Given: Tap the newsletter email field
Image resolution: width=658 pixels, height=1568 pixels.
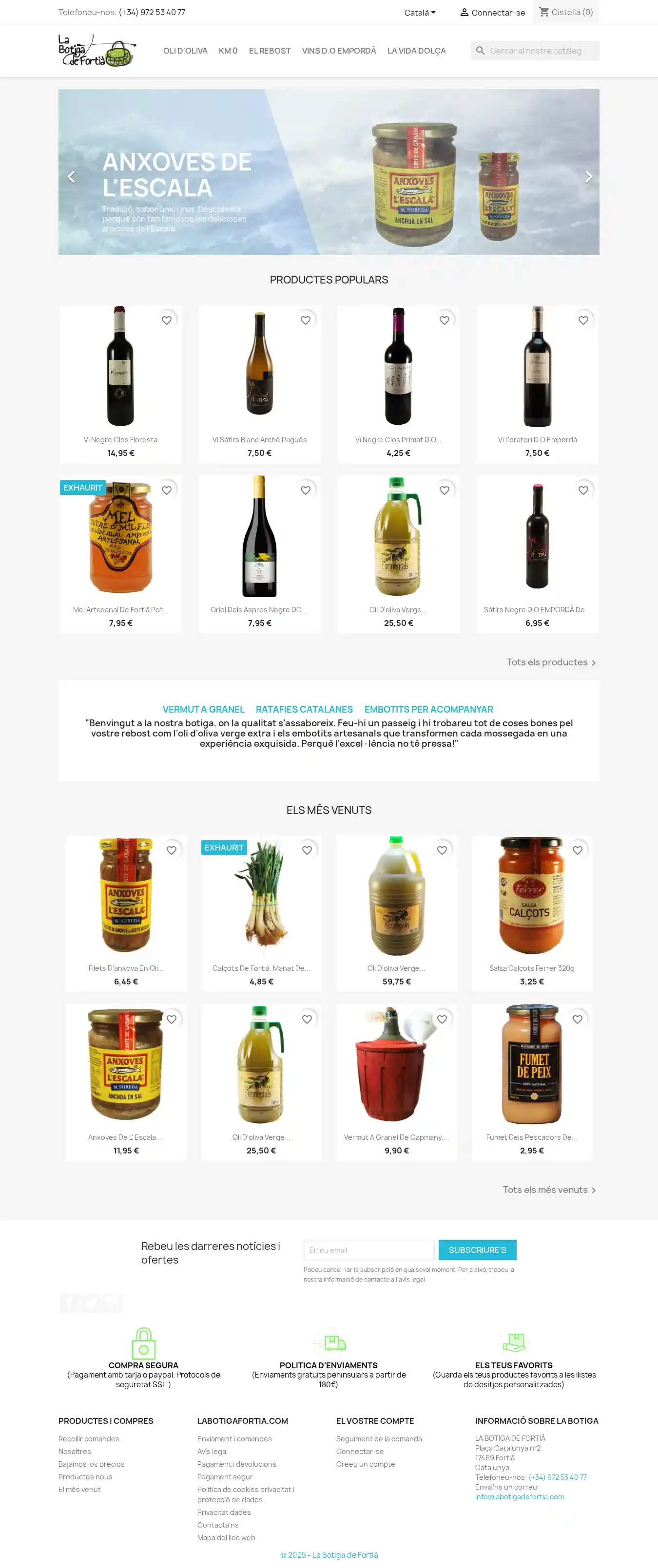Looking at the screenshot, I should point(368,1249).
